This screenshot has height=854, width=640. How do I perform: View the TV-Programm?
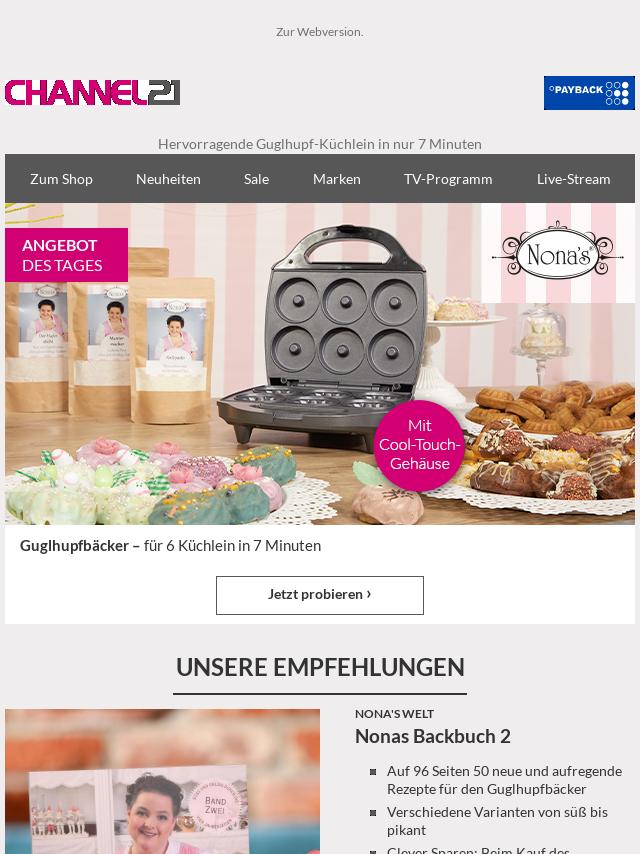pos(448,179)
